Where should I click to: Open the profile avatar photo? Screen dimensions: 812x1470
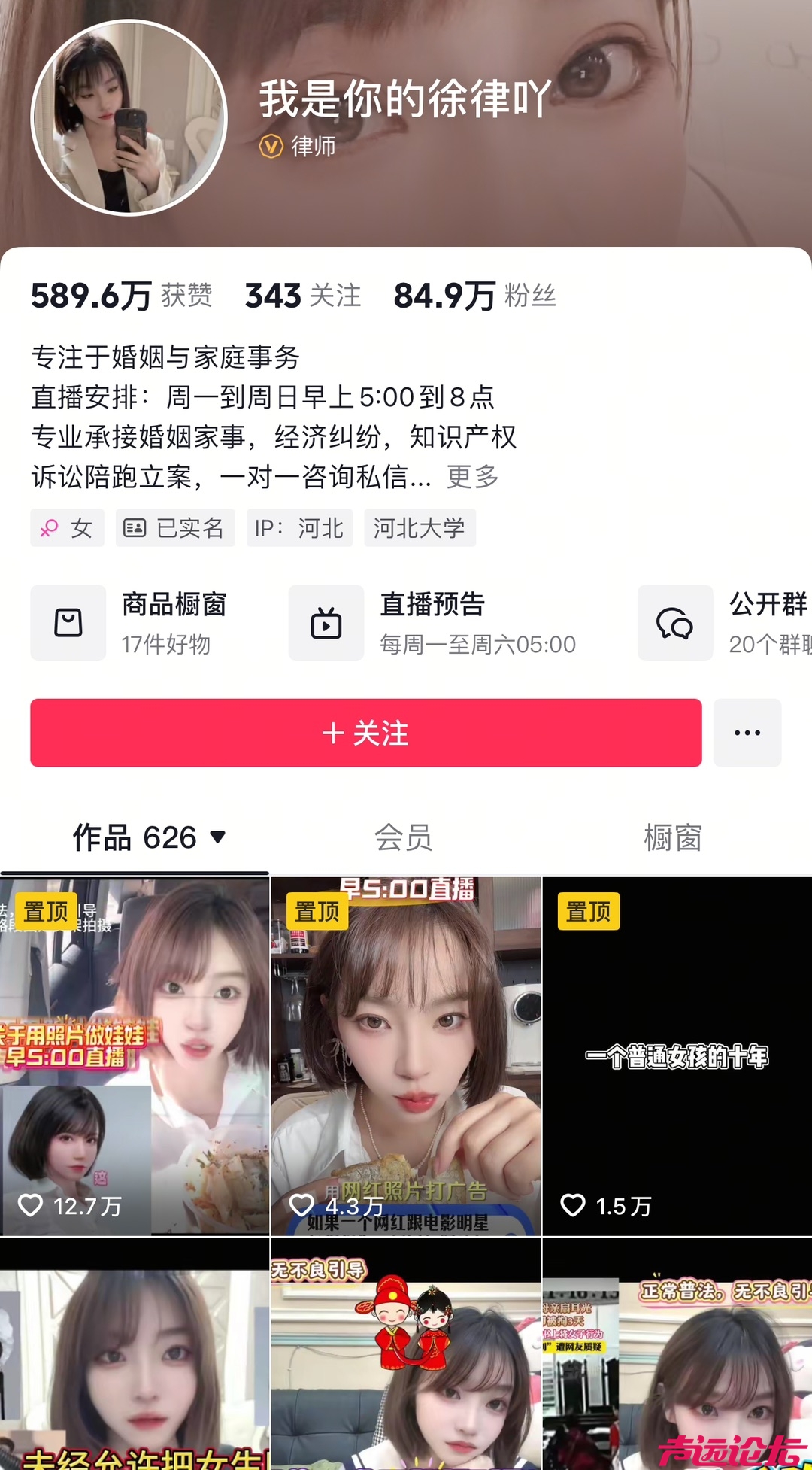click(129, 118)
